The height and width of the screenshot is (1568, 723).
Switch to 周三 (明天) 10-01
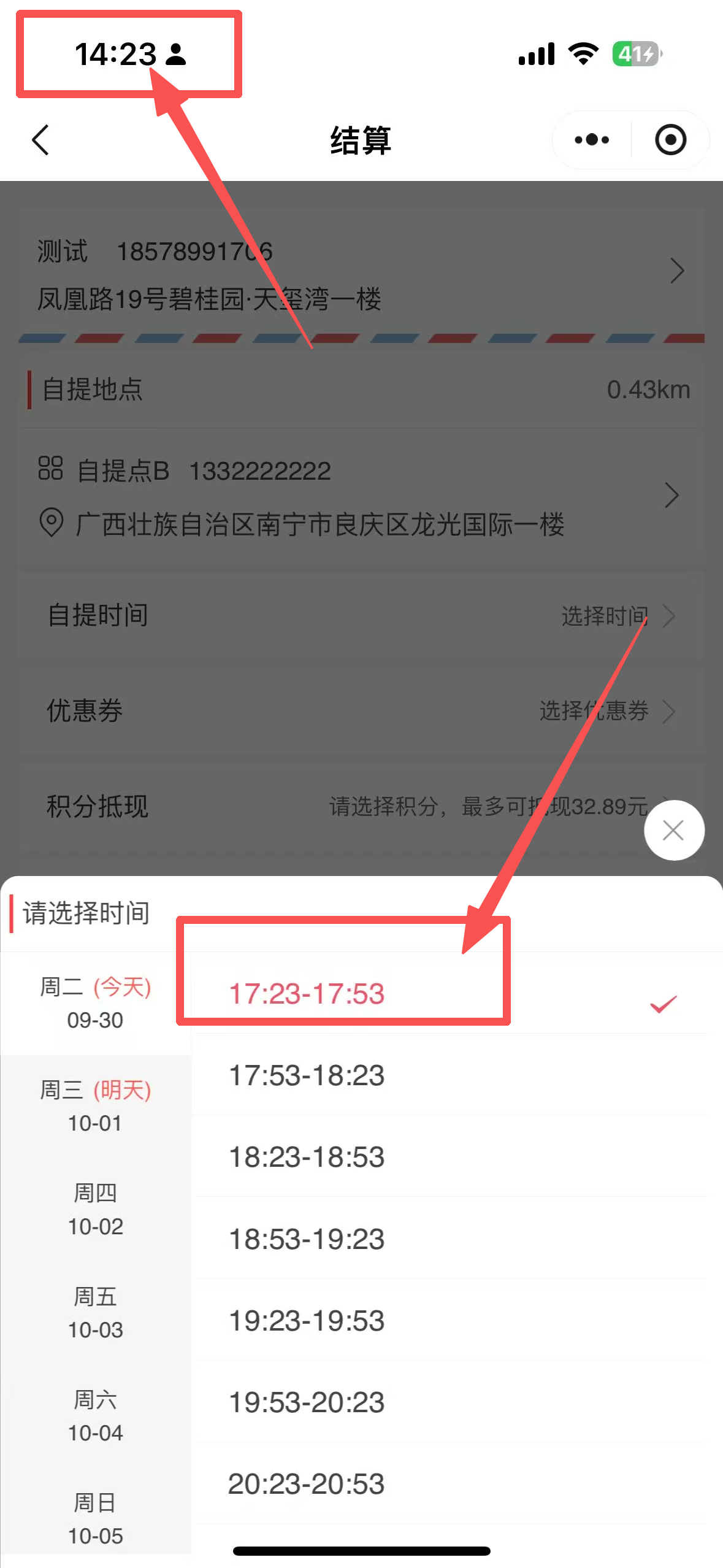(96, 1106)
